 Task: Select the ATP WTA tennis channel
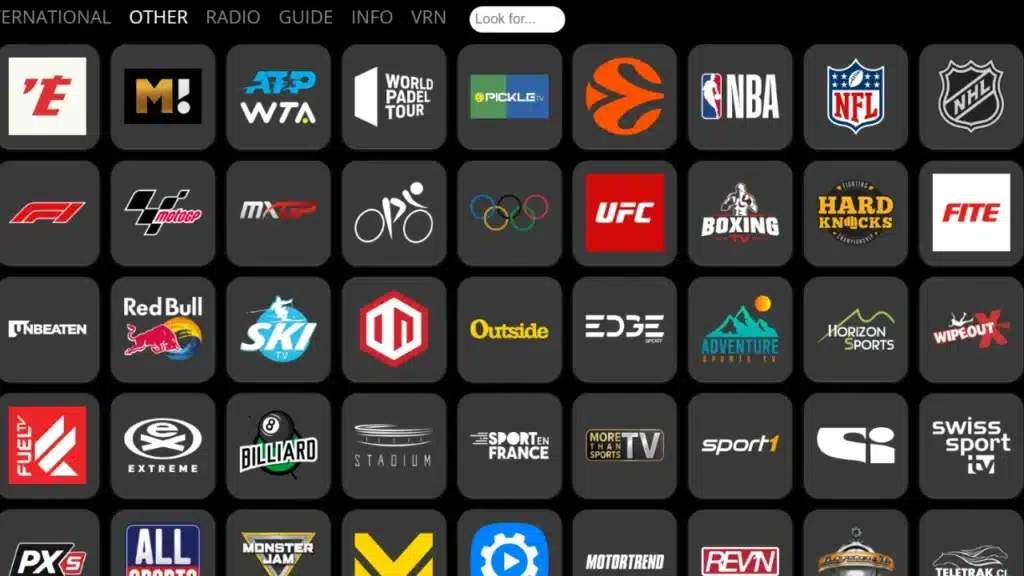pyautogui.click(x=278, y=97)
